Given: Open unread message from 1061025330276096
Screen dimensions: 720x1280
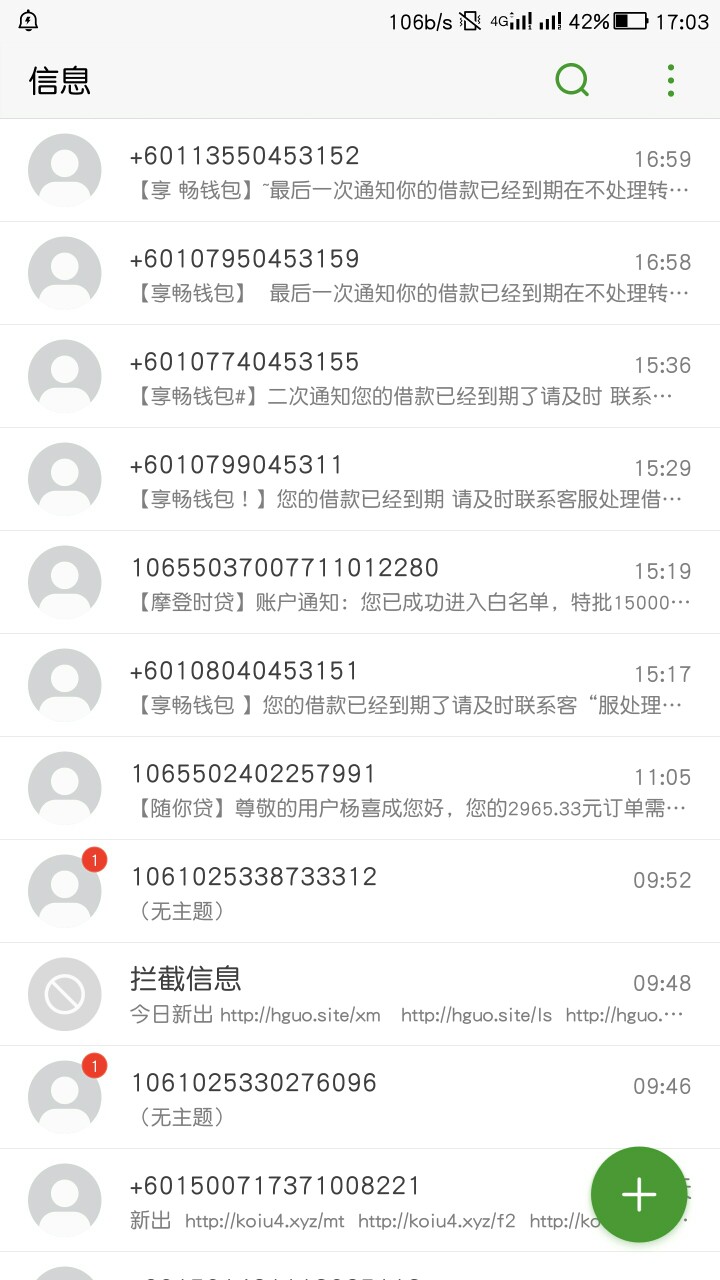Looking at the screenshot, I should [x=360, y=1097].
